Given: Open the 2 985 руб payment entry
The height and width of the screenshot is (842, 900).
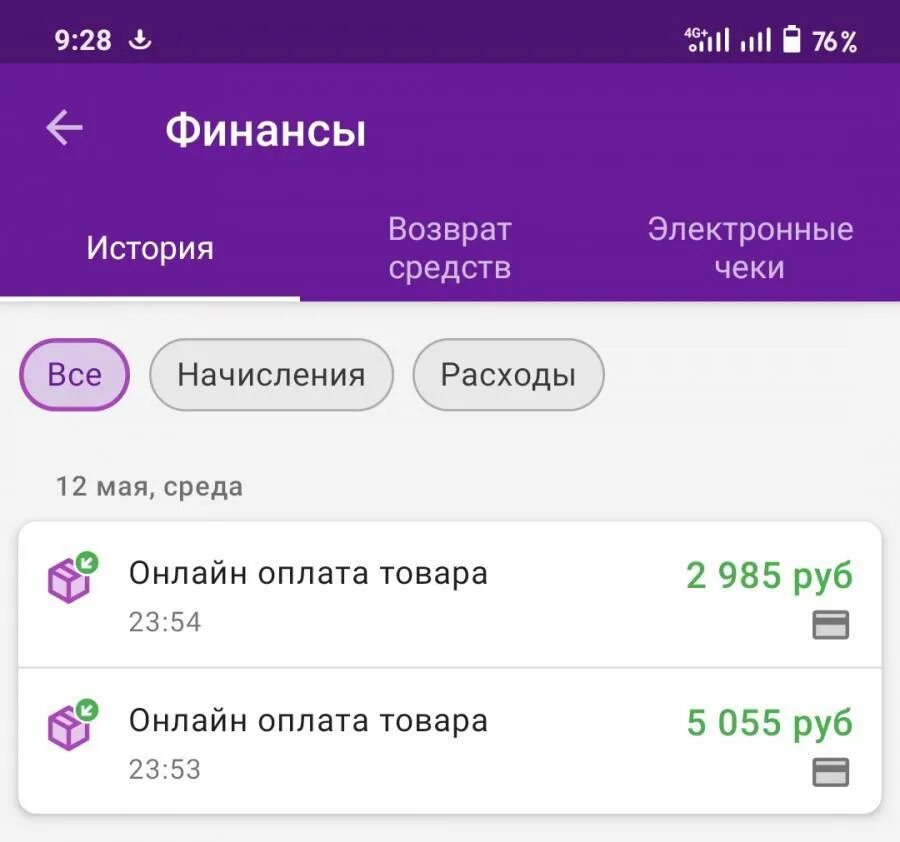Looking at the screenshot, I should pos(450,595).
